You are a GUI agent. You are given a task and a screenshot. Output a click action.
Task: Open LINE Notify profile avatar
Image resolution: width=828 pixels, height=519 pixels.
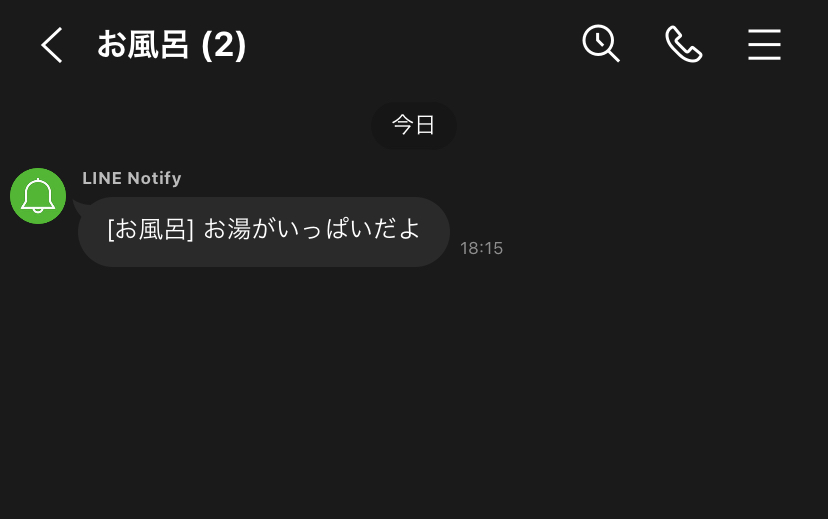point(38,196)
